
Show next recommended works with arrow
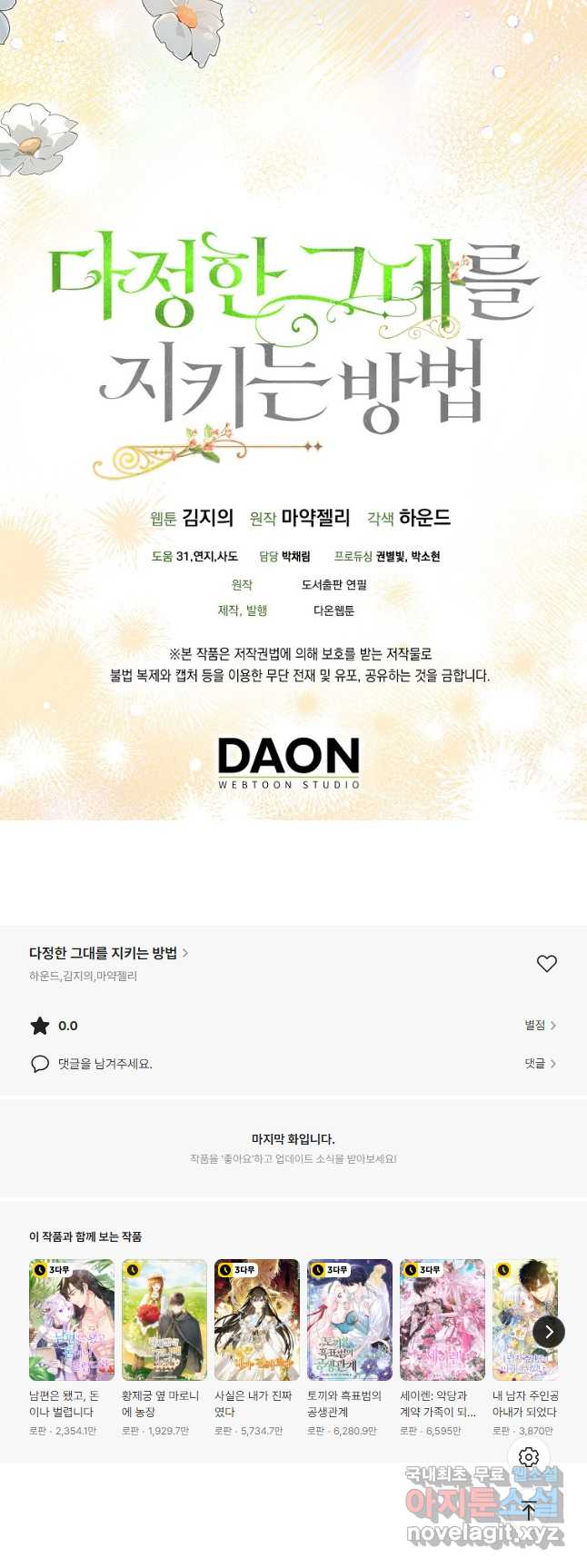point(549,1332)
